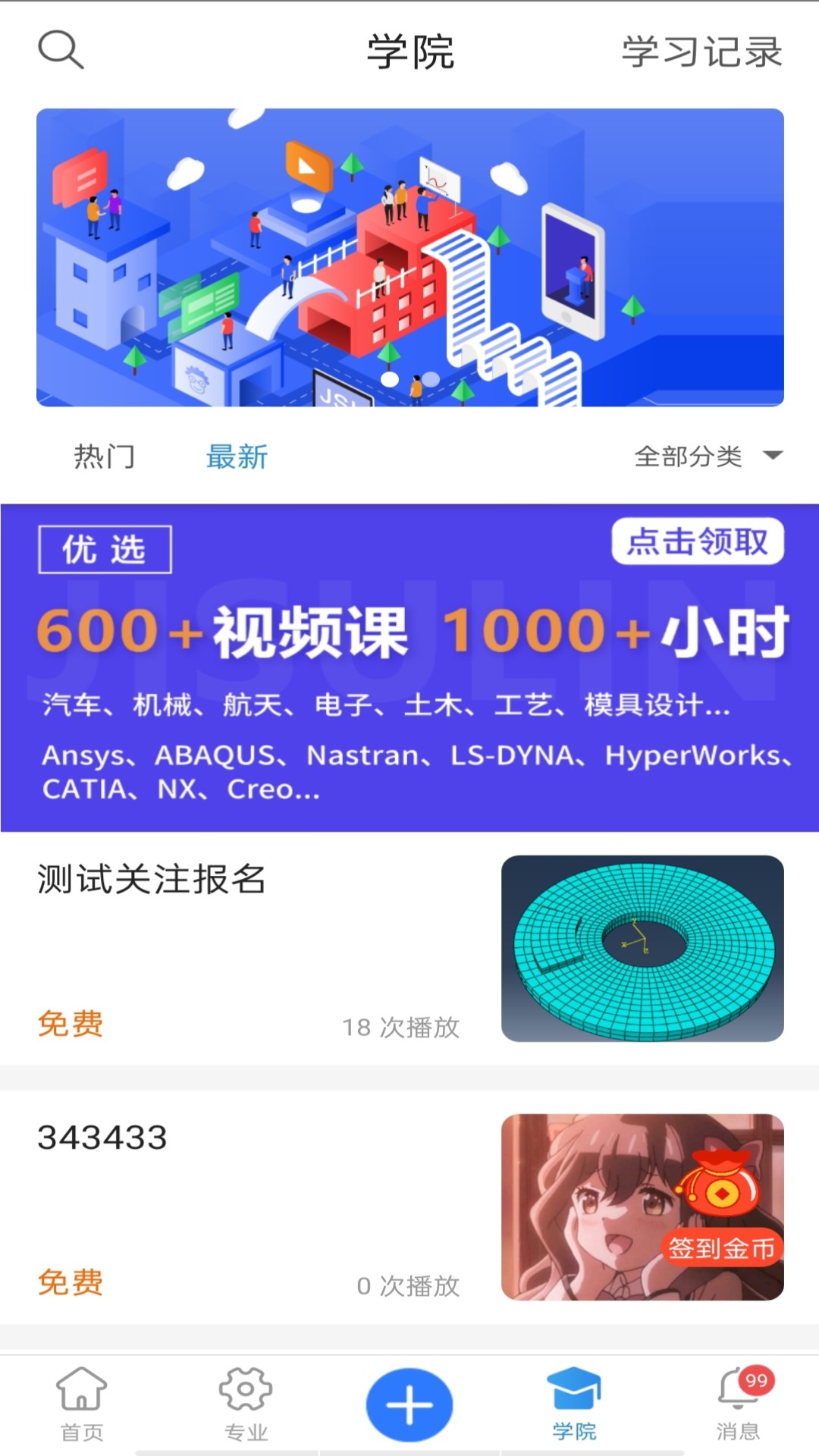Toggle the 免费 label on 343433 course
The height and width of the screenshot is (1456, 819).
coord(68,1284)
